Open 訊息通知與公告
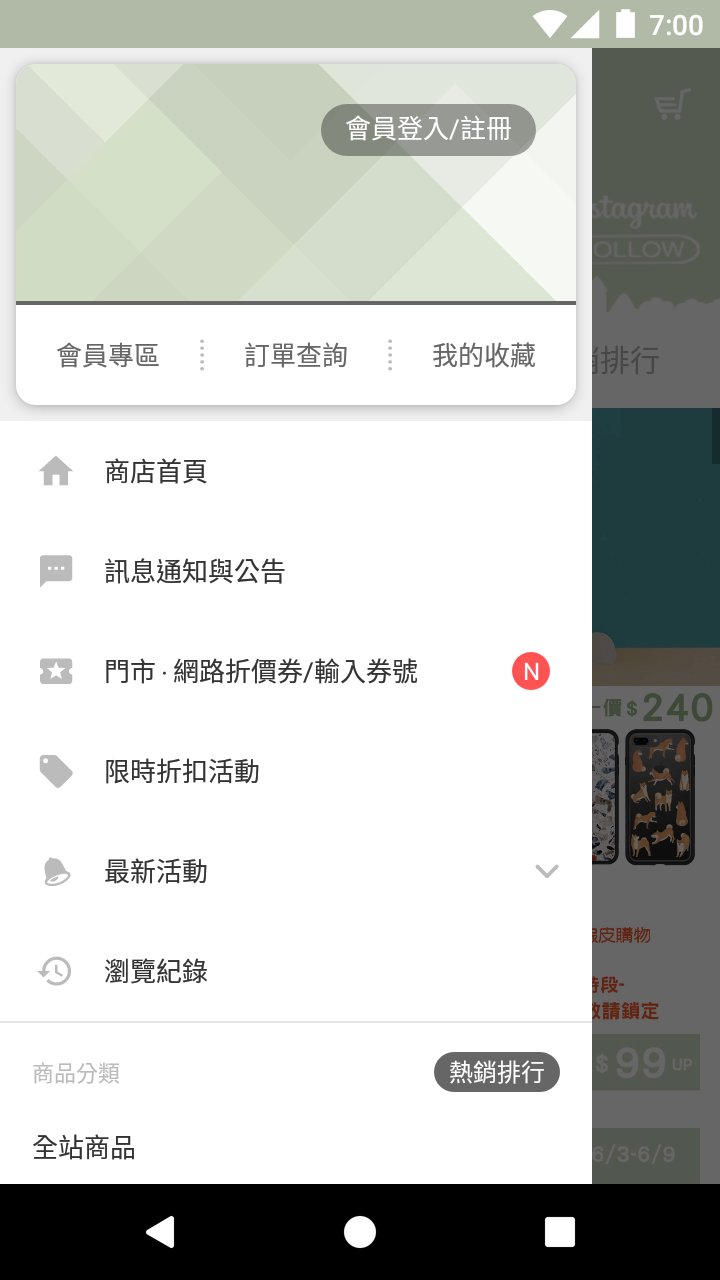 coord(296,571)
